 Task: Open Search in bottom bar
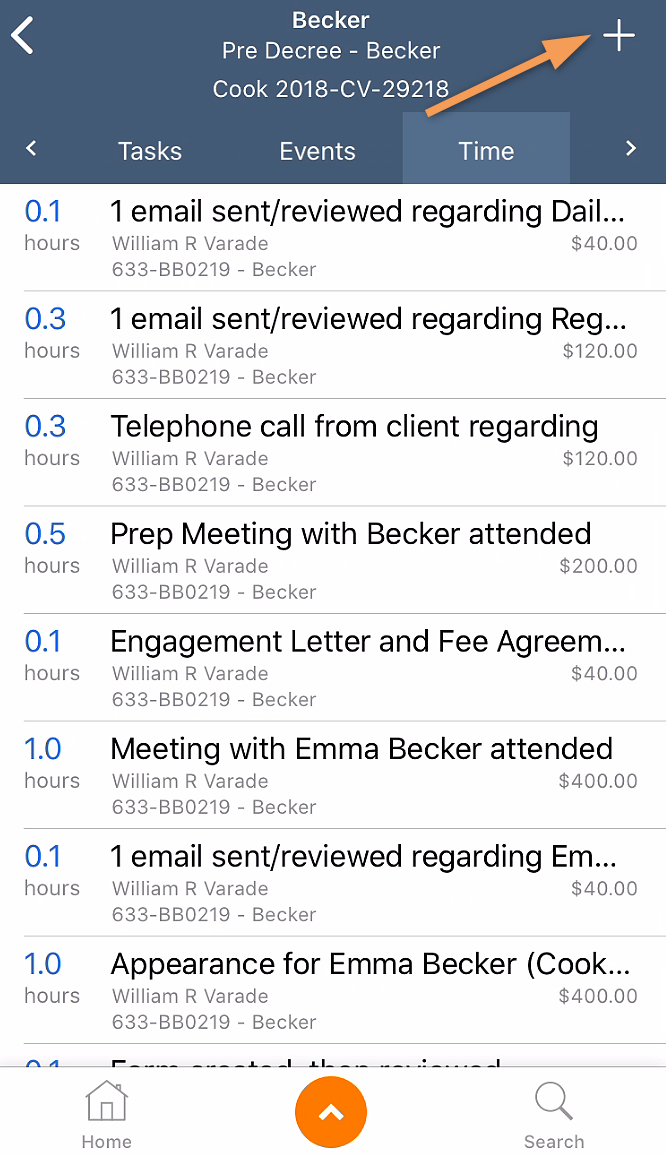[554, 1114]
